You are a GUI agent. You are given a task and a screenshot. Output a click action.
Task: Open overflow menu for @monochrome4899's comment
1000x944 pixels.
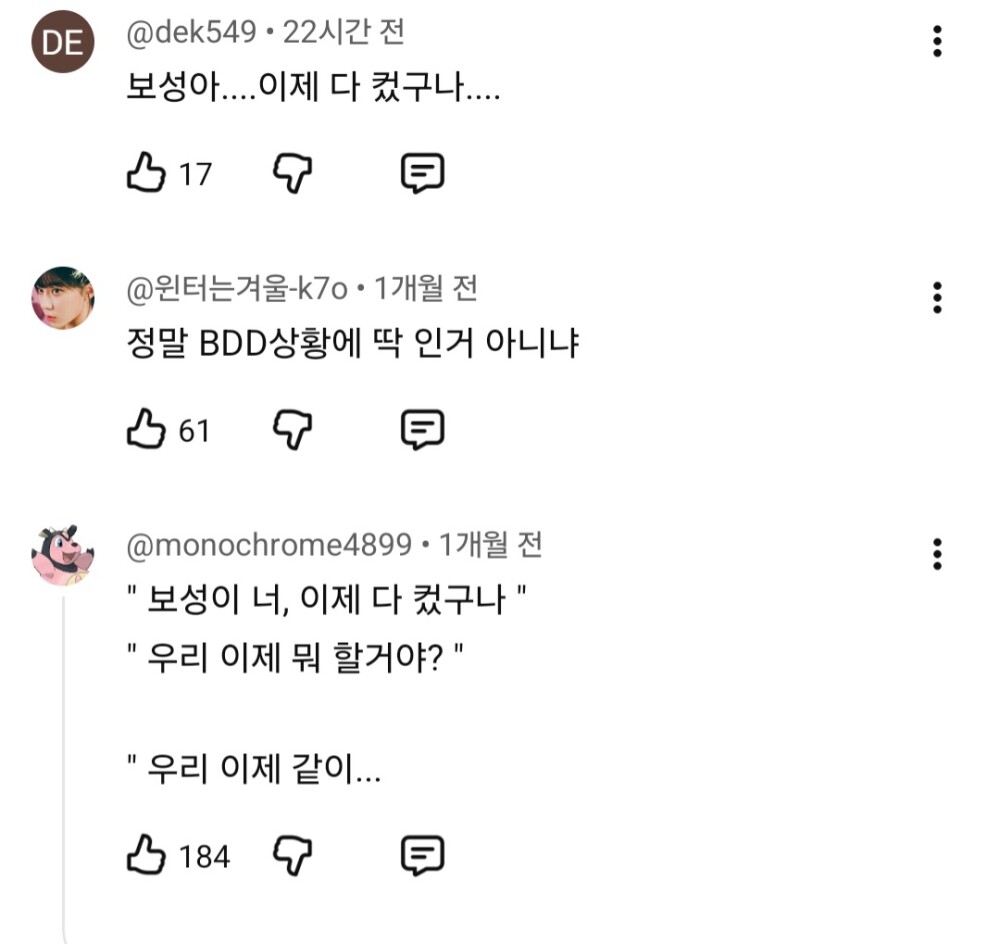point(937,554)
